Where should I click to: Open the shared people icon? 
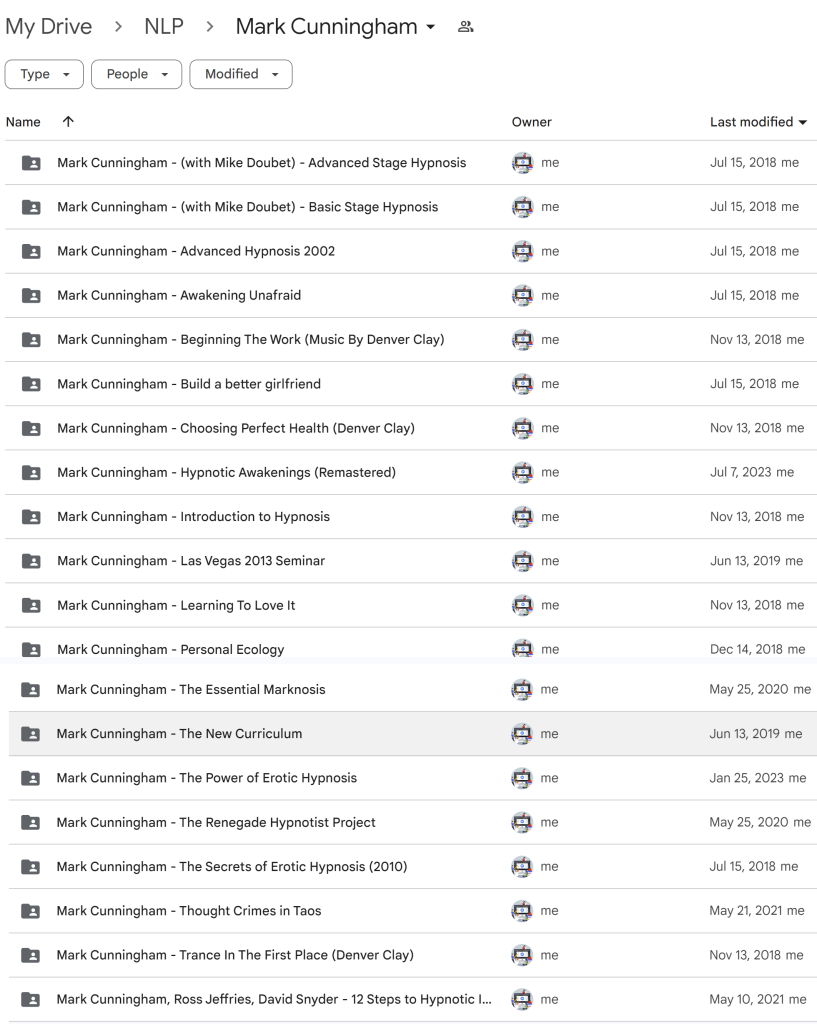pos(465,28)
